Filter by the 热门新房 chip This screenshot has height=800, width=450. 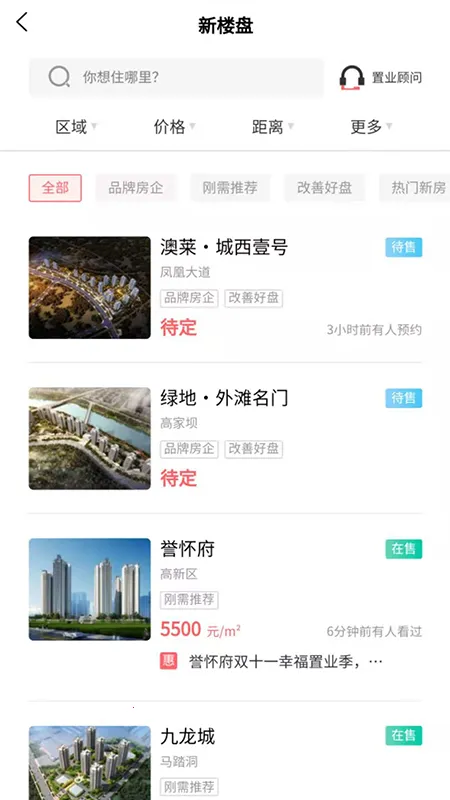click(x=415, y=188)
